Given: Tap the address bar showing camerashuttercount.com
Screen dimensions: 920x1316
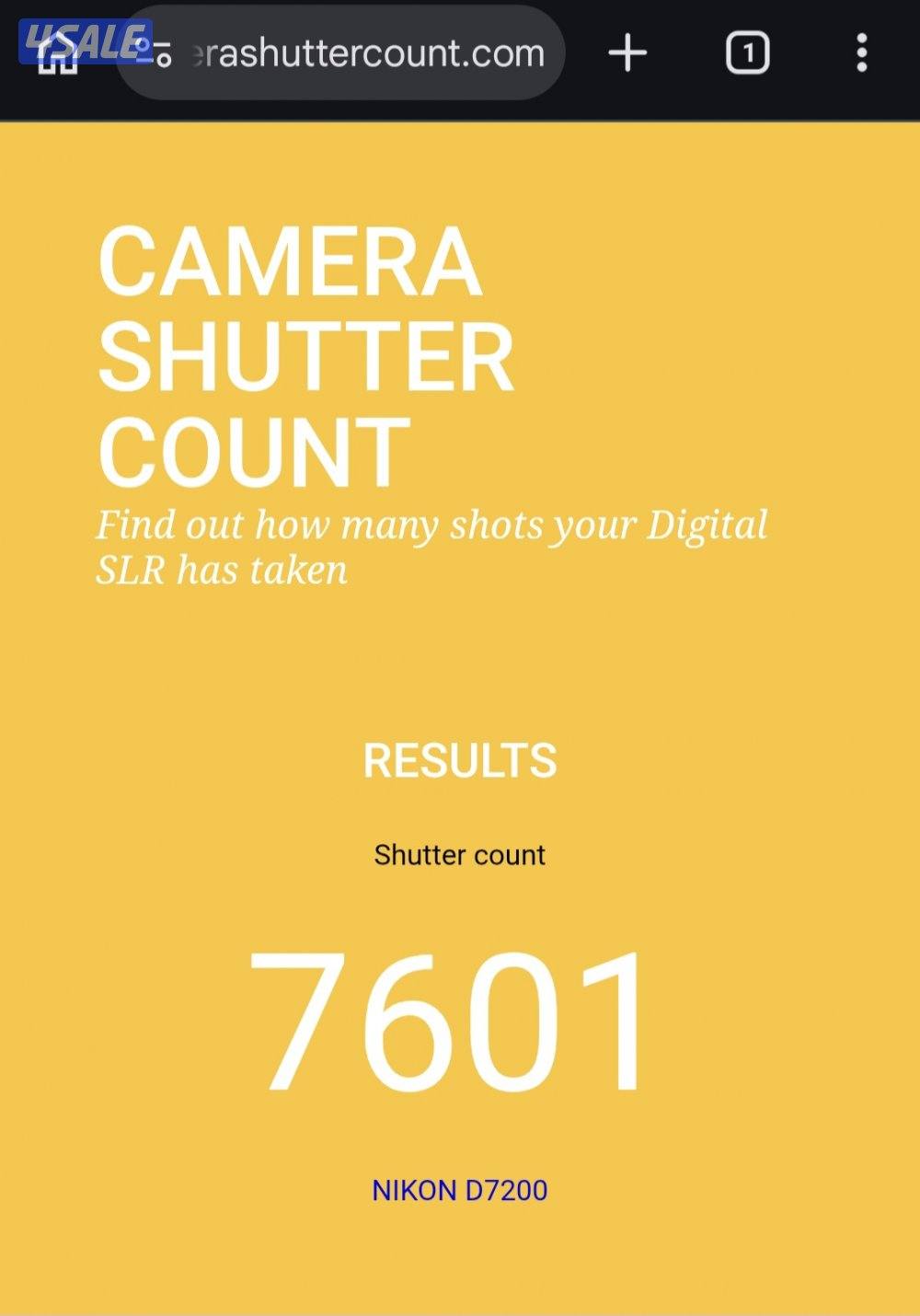Looking at the screenshot, I should click(x=368, y=53).
